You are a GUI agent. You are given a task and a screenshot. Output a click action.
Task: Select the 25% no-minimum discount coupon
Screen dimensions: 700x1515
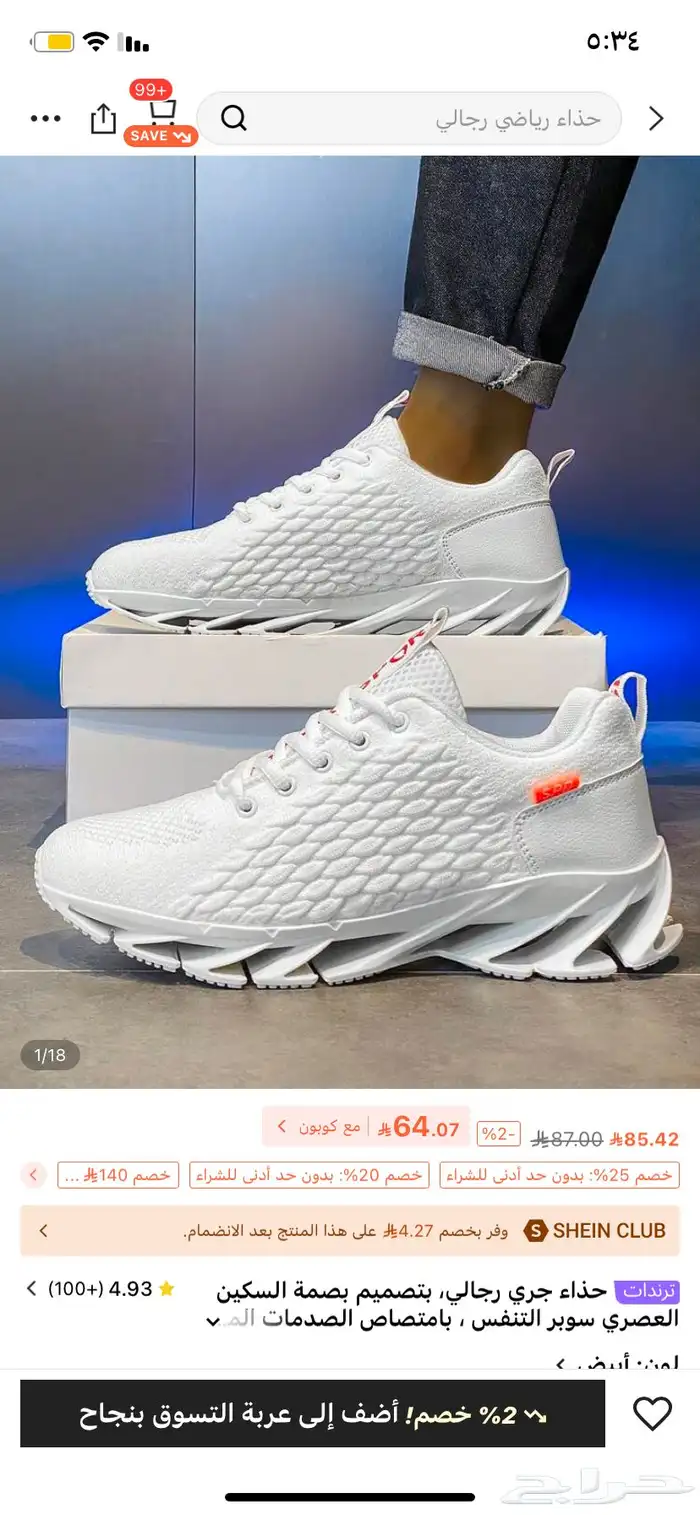click(x=559, y=1175)
